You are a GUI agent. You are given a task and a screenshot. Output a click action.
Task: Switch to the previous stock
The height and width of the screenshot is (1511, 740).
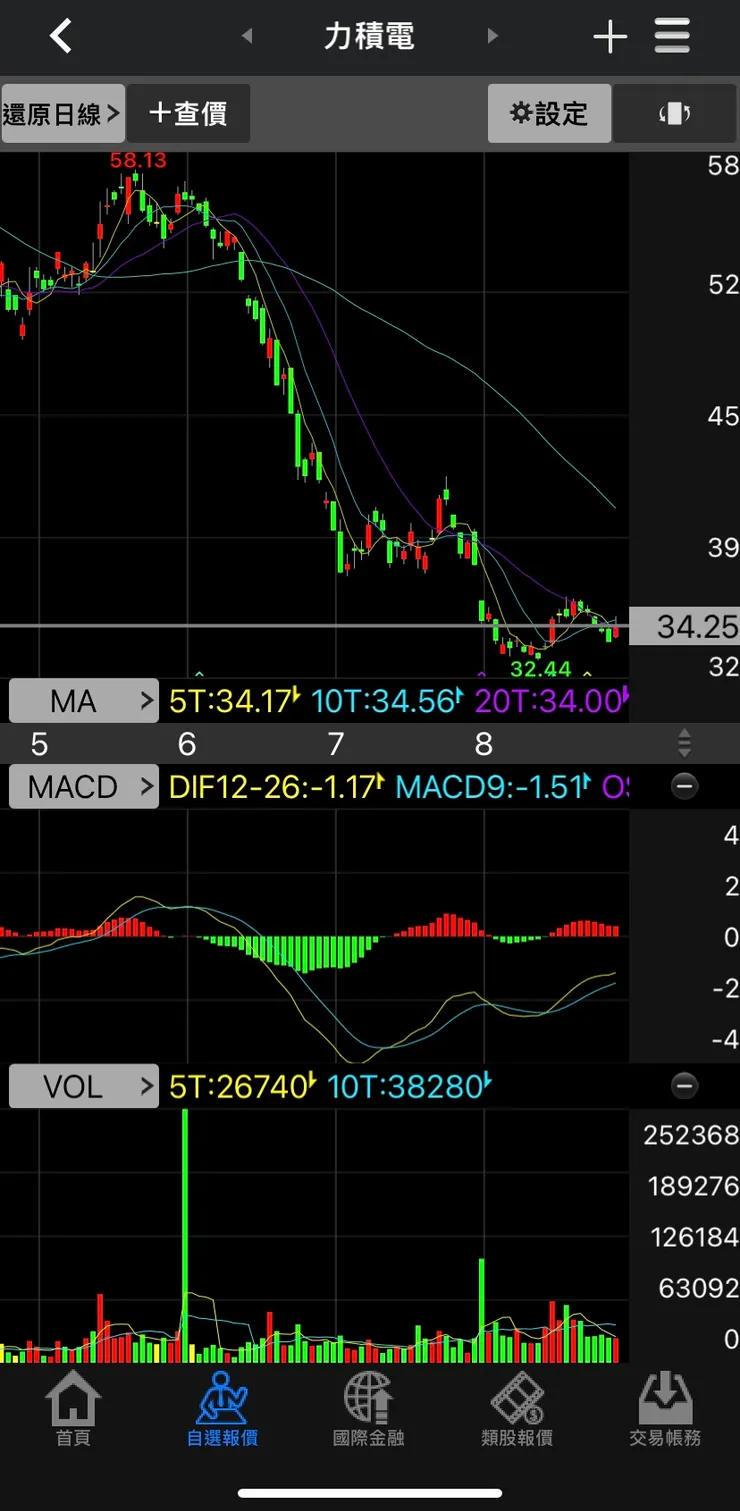click(247, 37)
